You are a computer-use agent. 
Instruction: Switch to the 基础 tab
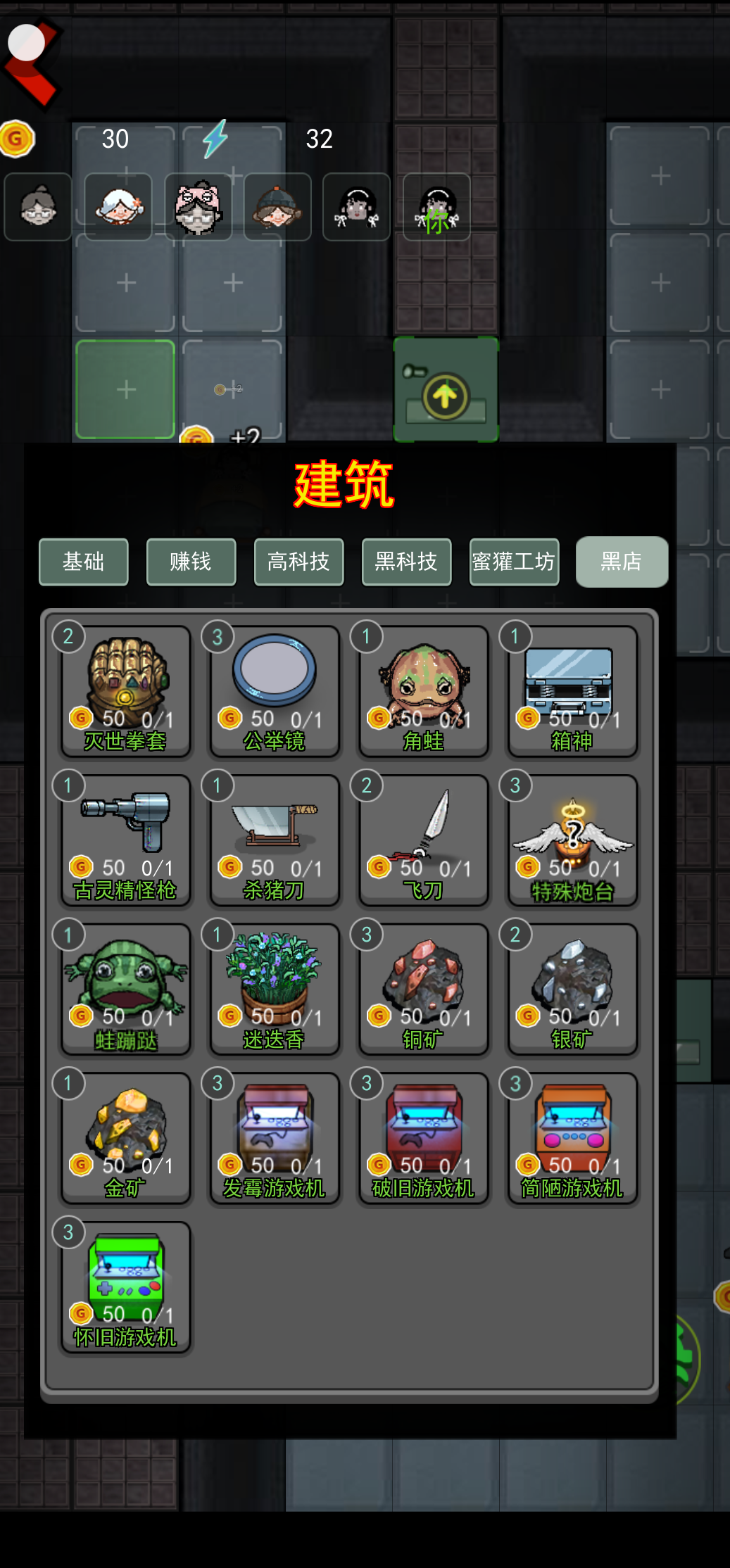pos(83,562)
